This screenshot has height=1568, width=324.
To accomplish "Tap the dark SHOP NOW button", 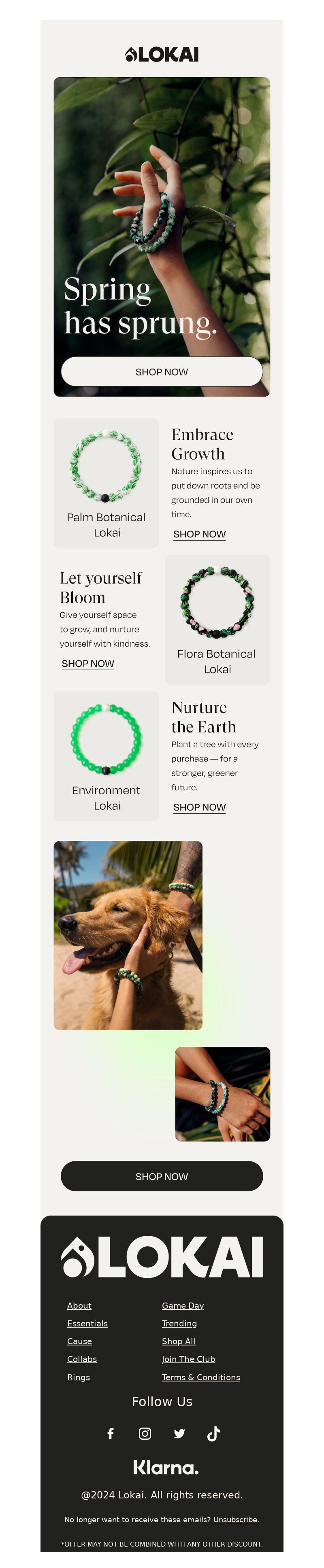I will click(x=161, y=1176).
